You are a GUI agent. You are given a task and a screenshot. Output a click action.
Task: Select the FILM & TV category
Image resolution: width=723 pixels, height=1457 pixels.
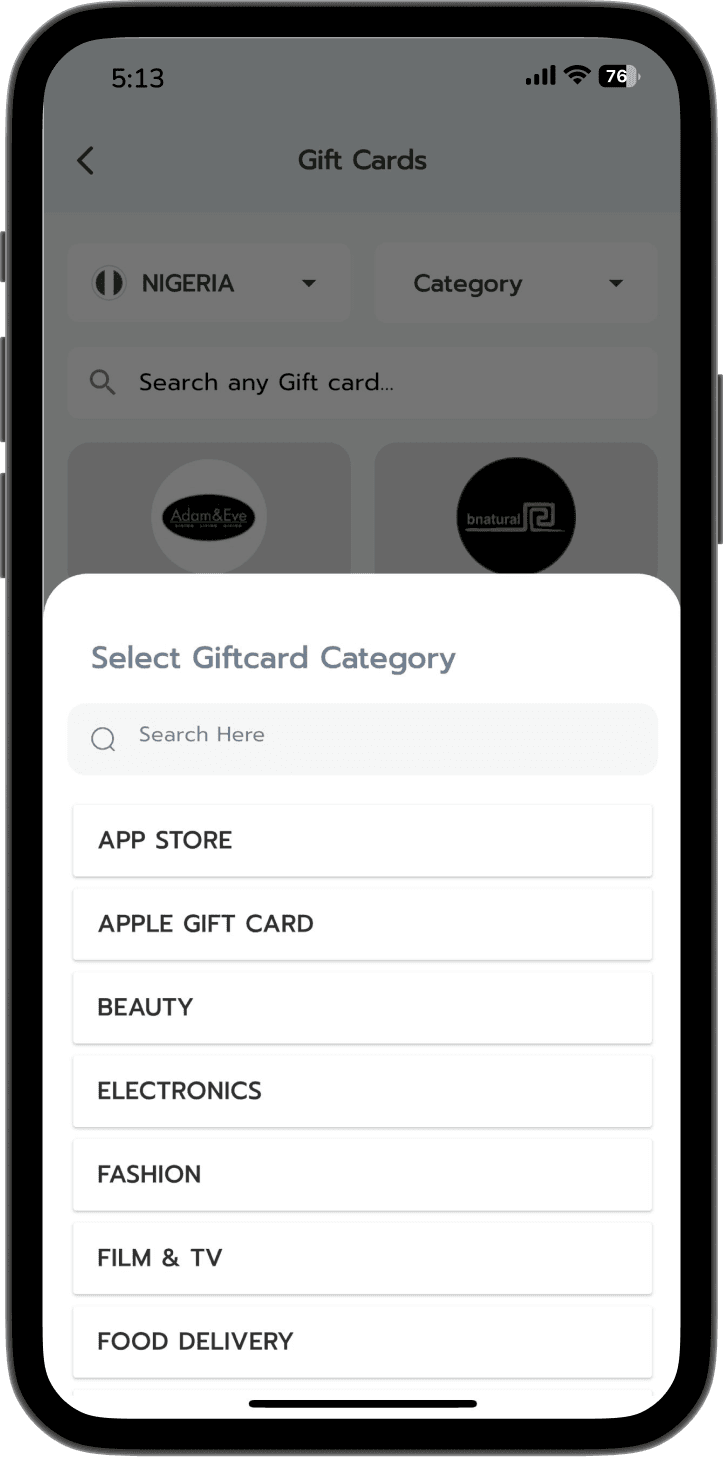362,1257
